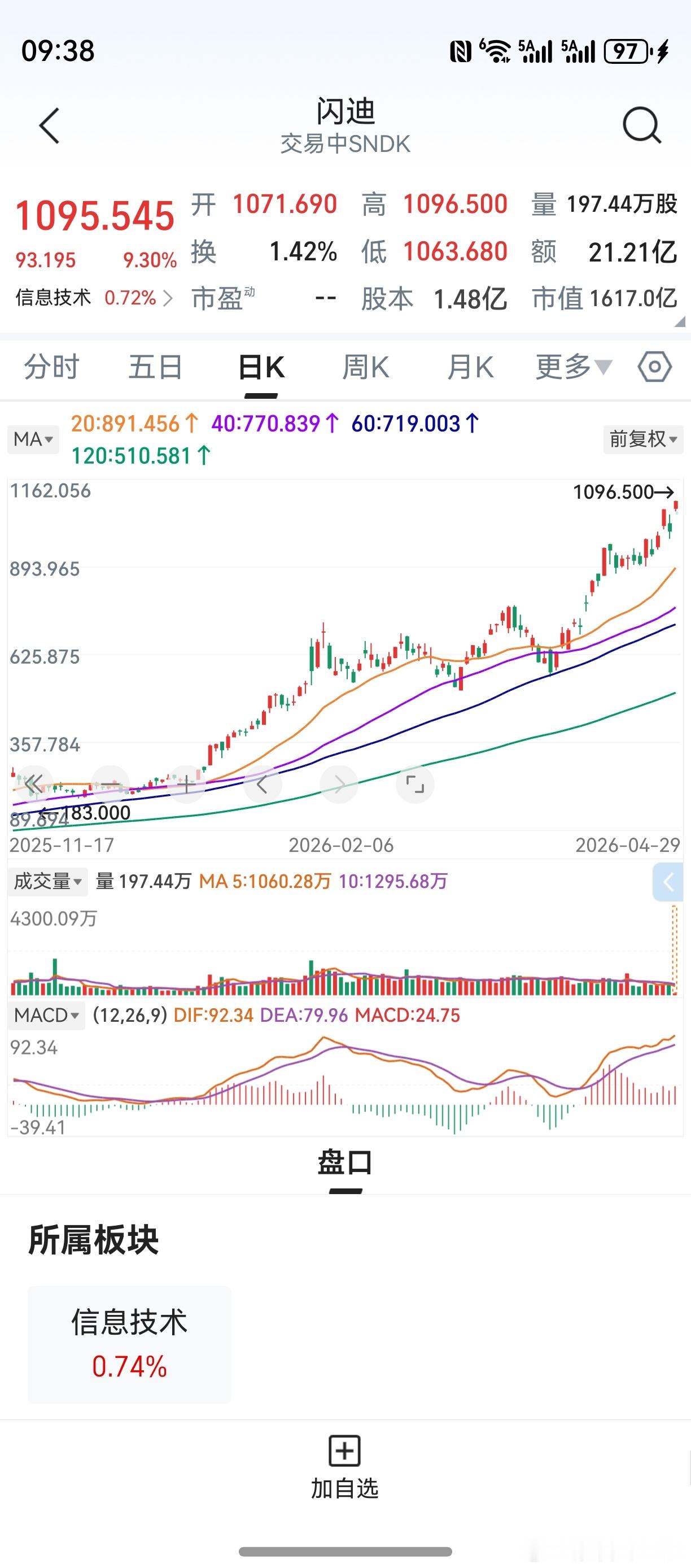Image resolution: width=691 pixels, height=1568 pixels.
Task: Open the MACD indicator selector dropdown
Action: pos(46,1016)
